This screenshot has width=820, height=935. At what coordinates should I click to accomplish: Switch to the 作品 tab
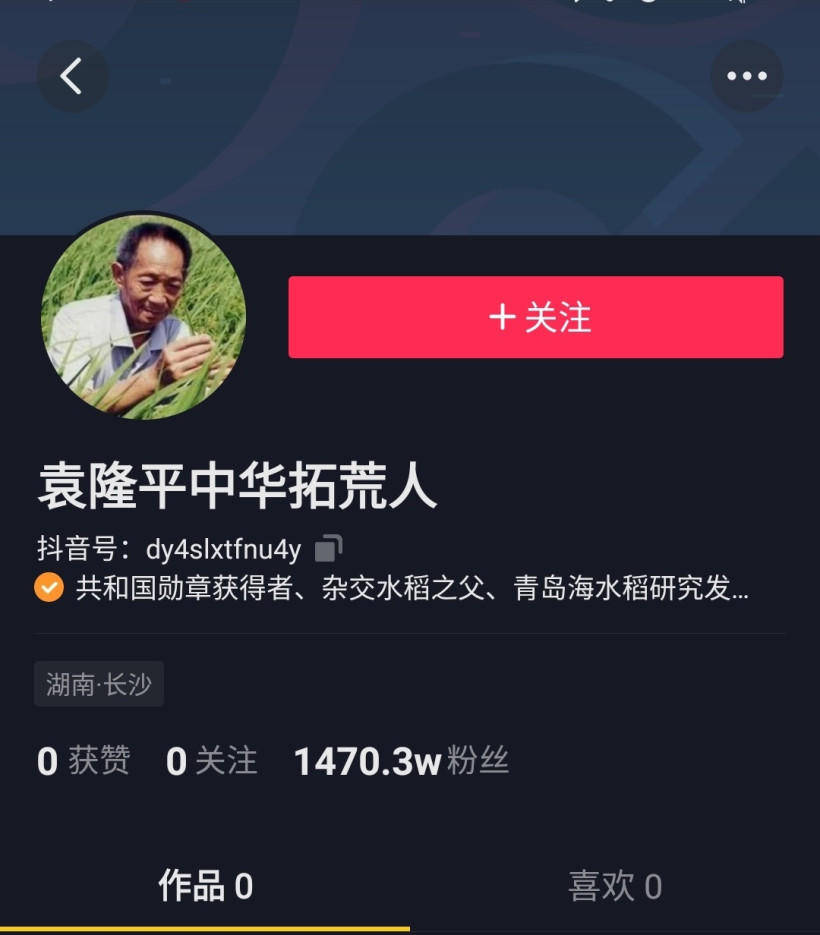(205, 886)
